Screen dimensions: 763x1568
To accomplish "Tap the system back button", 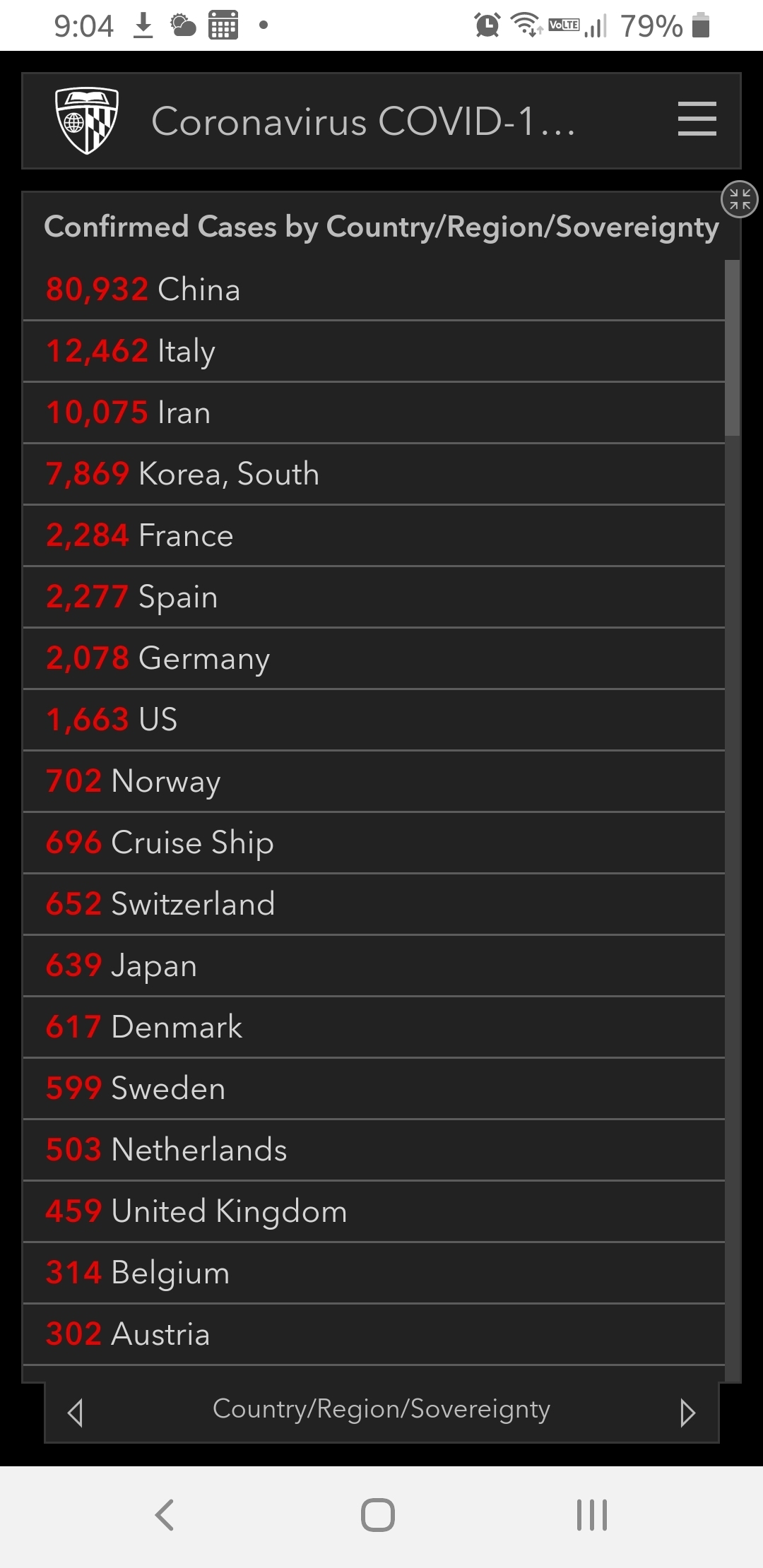I will pyautogui.click(x=164, y=1515).
